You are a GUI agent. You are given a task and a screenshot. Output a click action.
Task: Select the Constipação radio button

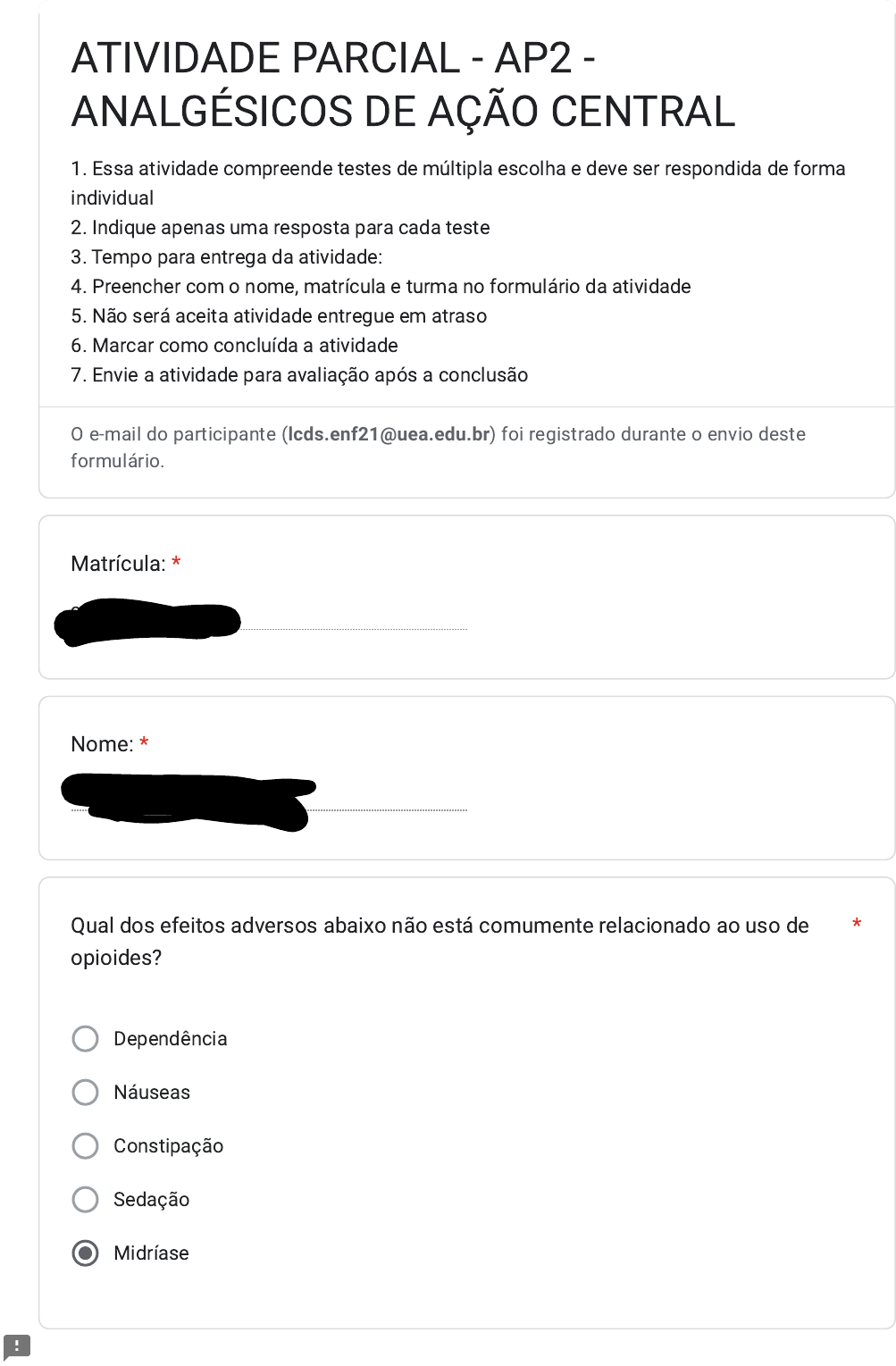pos(85,1146)
